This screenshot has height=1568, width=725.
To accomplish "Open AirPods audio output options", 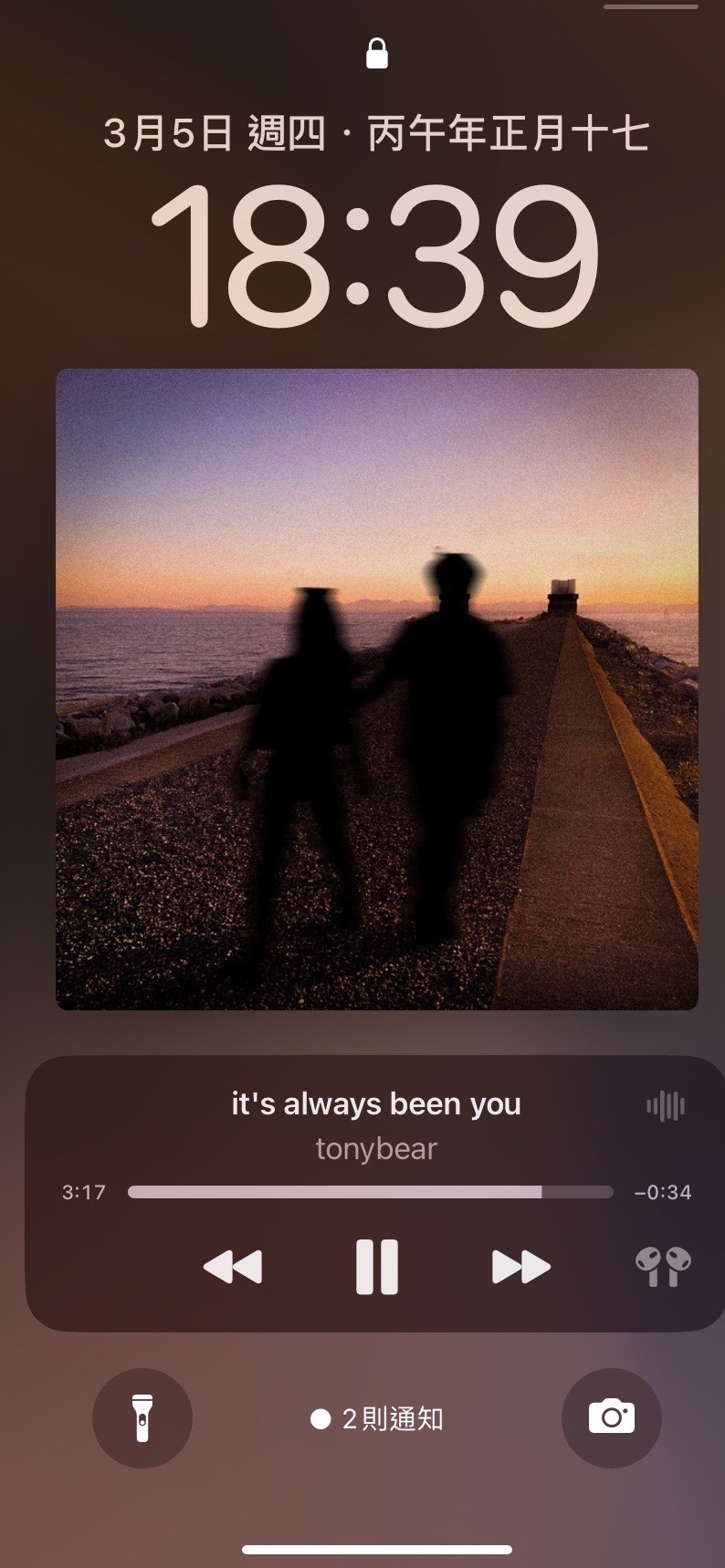I will point(663,1267).
